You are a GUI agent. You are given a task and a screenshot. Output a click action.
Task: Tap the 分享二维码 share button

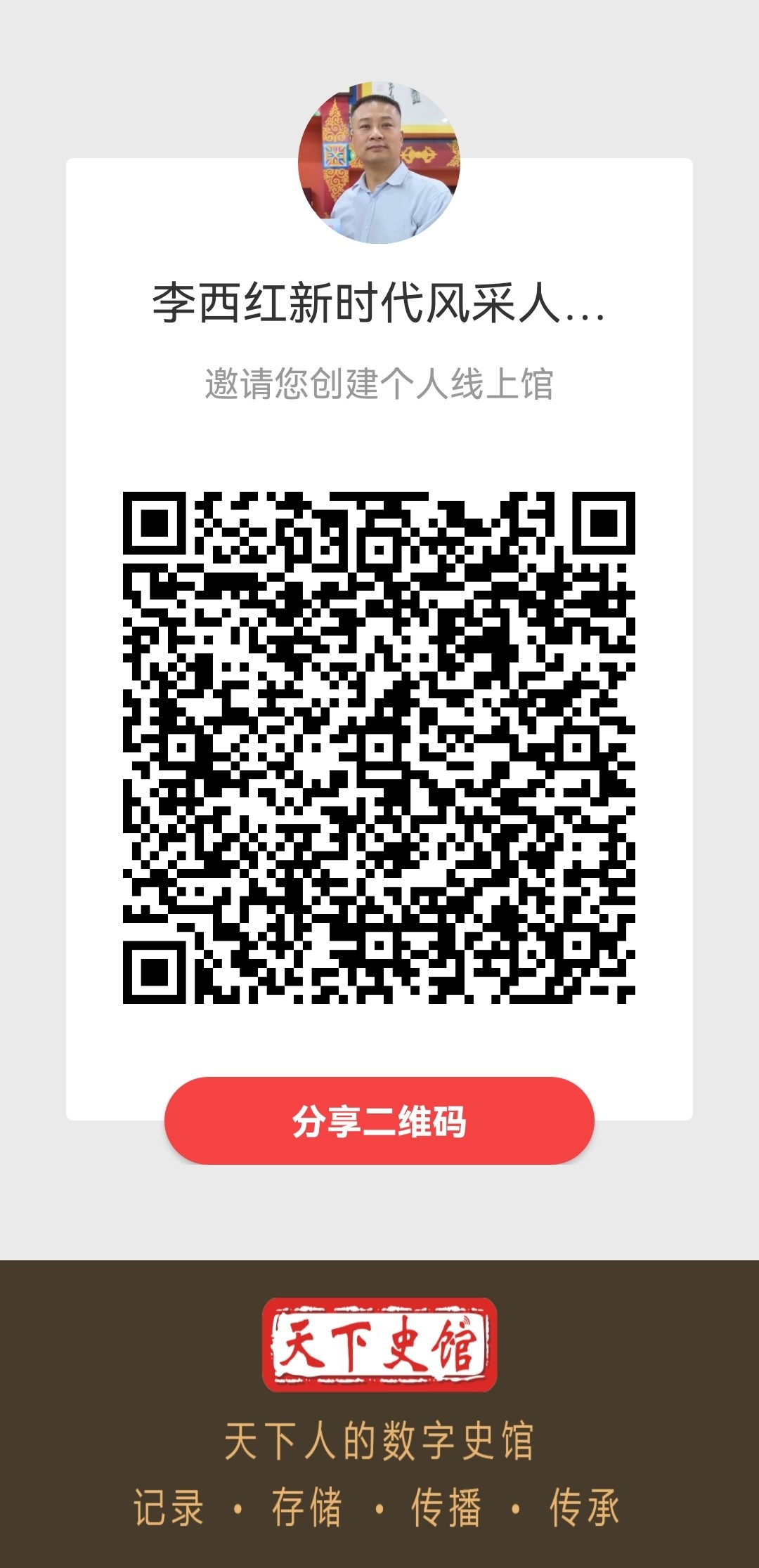pyautogui.click(x=379, y=1121)
